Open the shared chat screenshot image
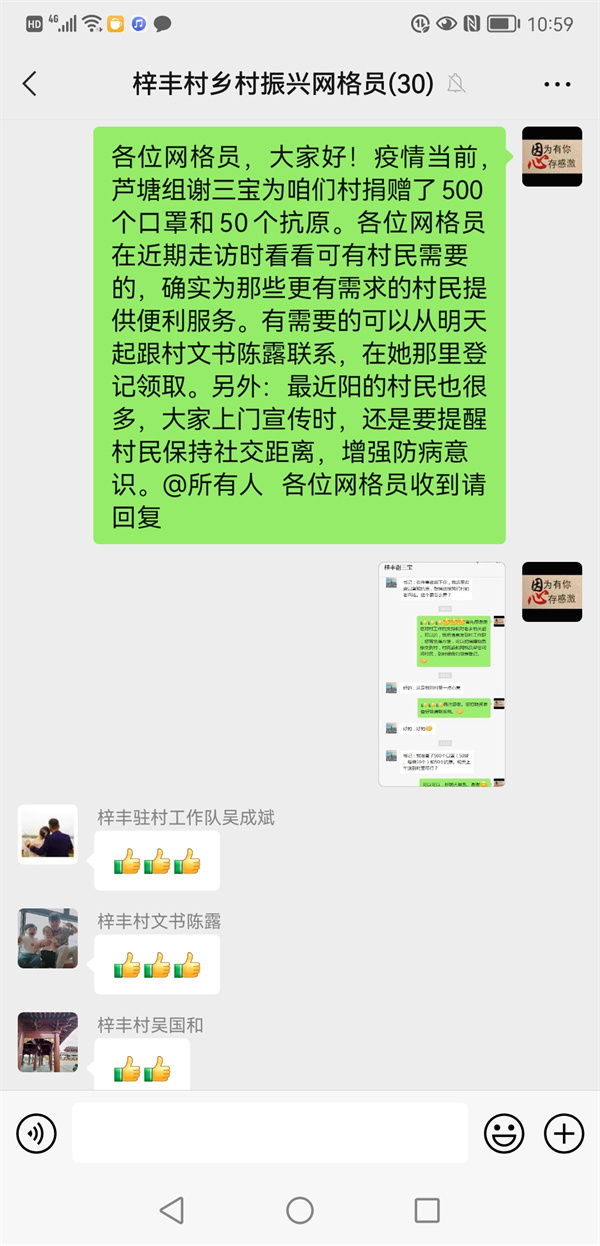 tap(441, 674)
